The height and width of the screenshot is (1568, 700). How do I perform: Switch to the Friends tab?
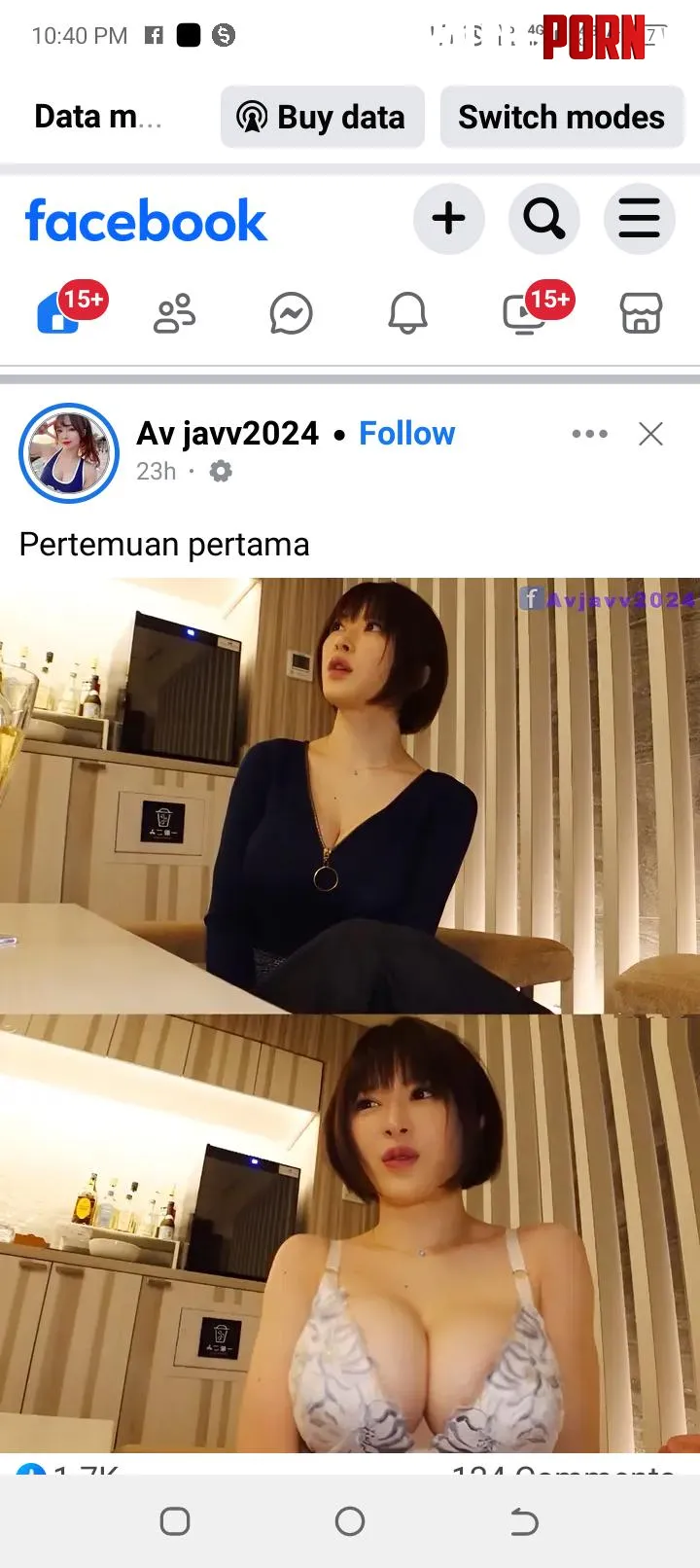point(175,313)
